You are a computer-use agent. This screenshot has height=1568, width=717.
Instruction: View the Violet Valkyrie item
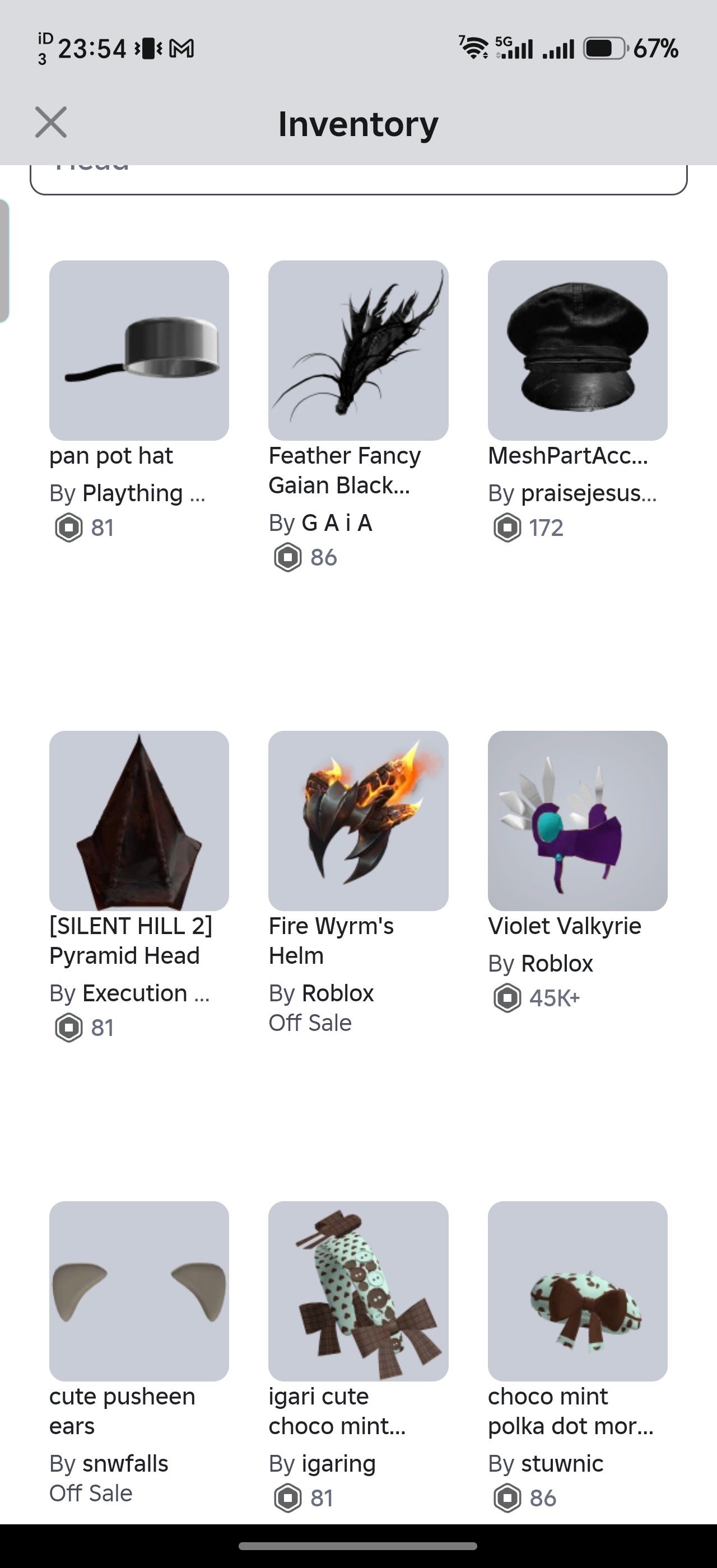[x=578, y=820]
